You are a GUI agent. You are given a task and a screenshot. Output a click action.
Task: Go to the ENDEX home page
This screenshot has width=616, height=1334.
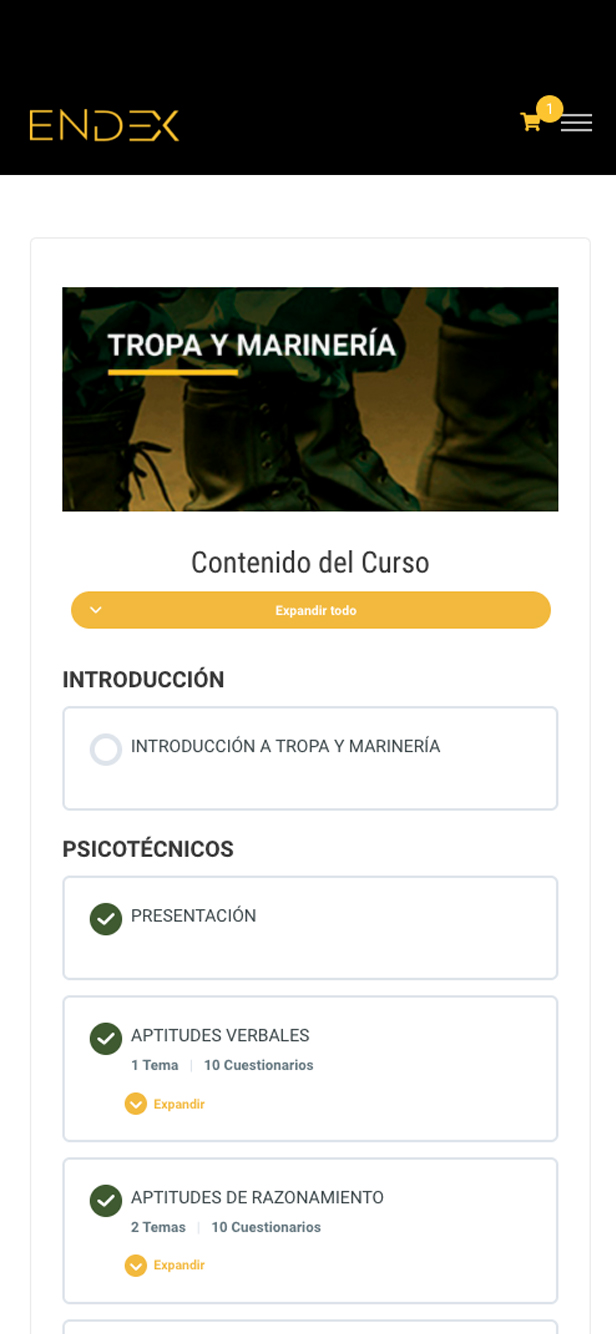click(x=104, y=125)
